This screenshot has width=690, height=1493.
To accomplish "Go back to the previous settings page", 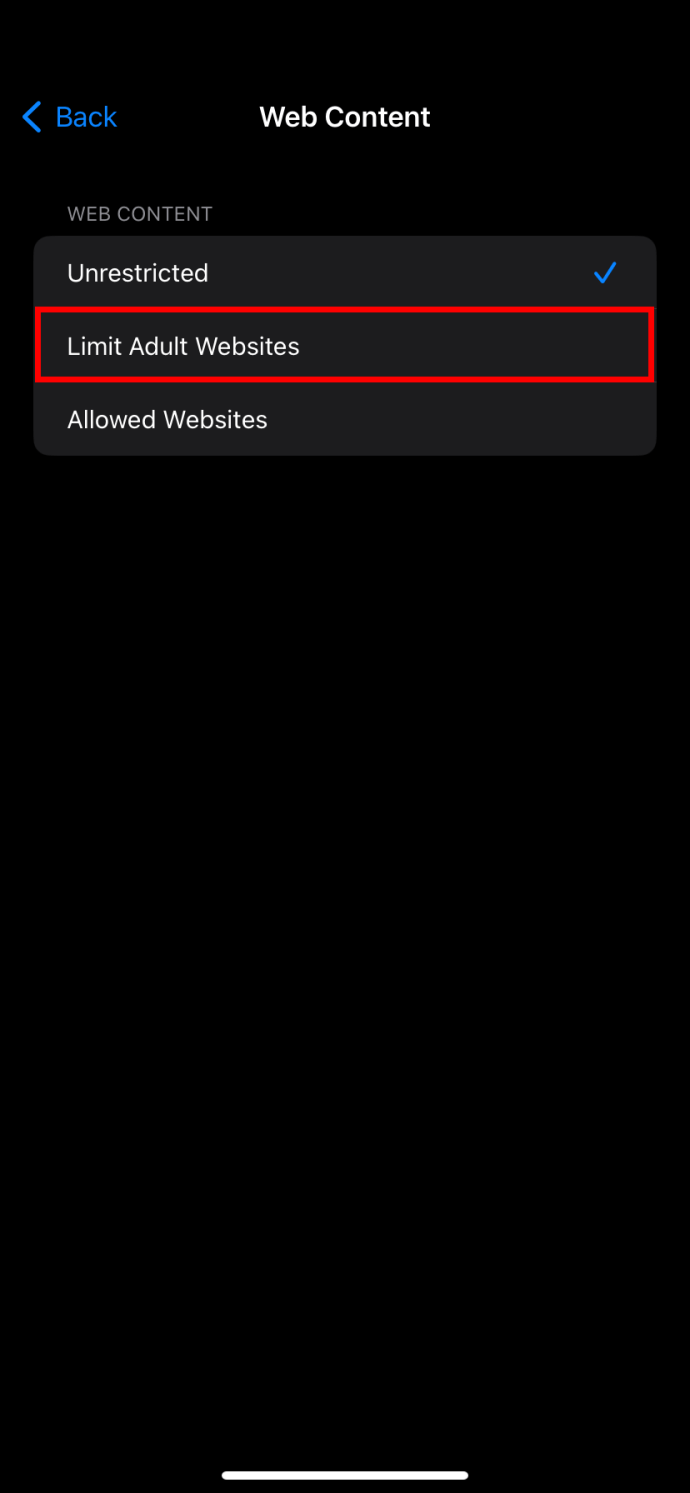I will (x=69, y=117).
